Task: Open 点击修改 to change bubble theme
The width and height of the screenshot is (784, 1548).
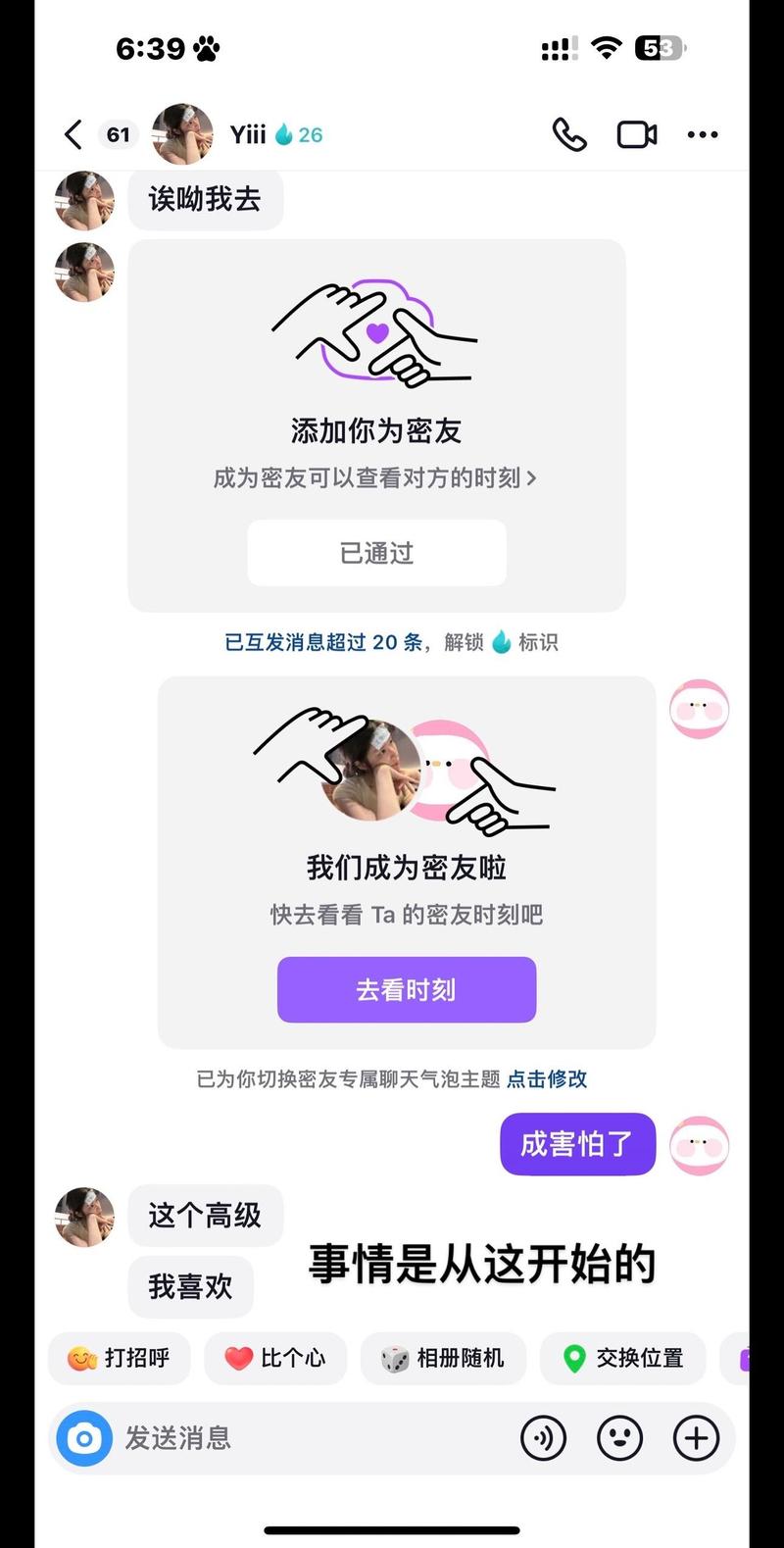Action: point(548,1078)
